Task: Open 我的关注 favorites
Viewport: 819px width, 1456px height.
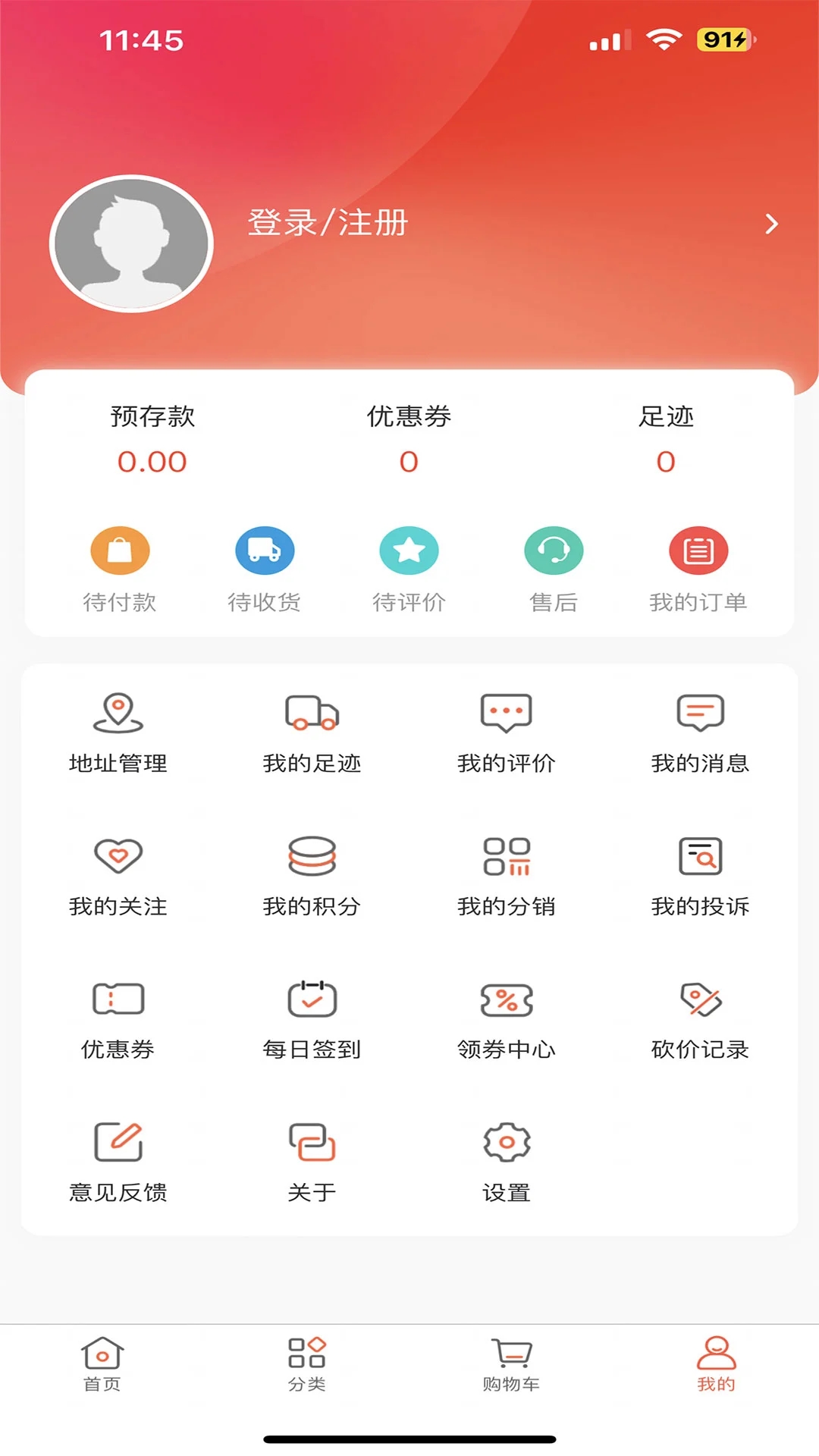Action: click(118, 874)
